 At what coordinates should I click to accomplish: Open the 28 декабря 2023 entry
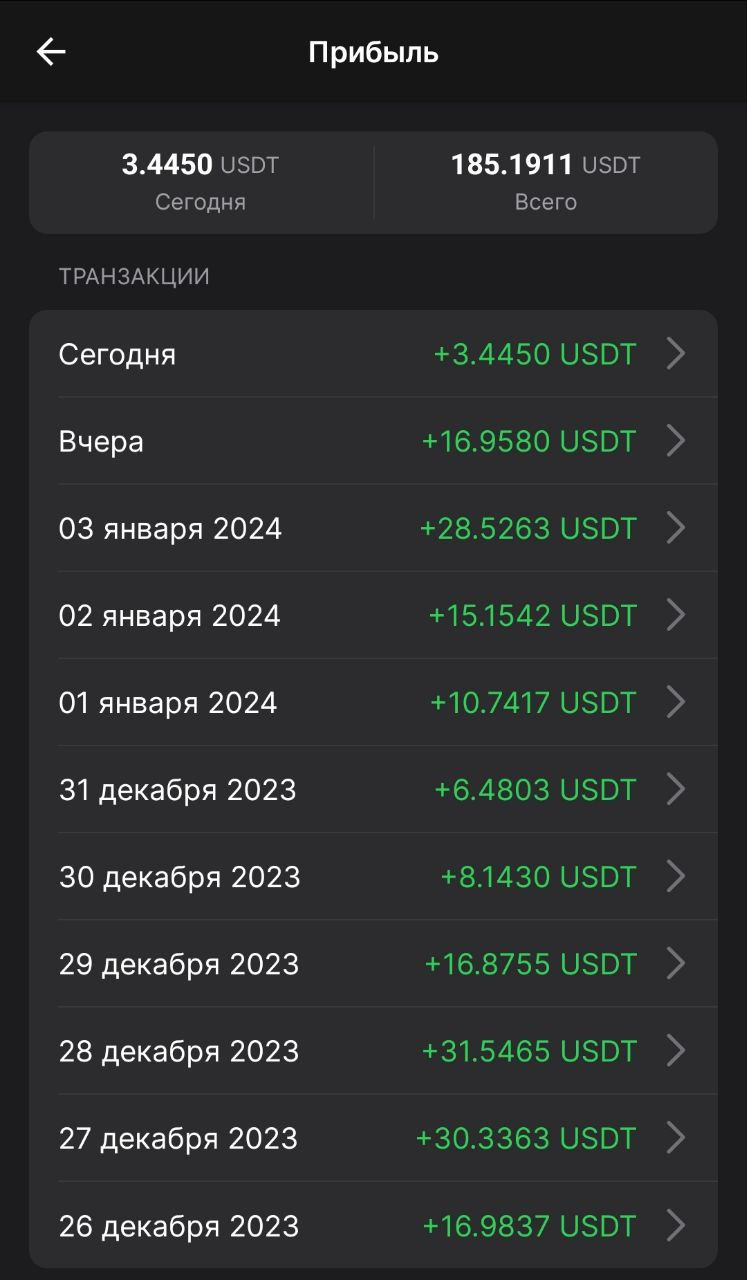373,1050
